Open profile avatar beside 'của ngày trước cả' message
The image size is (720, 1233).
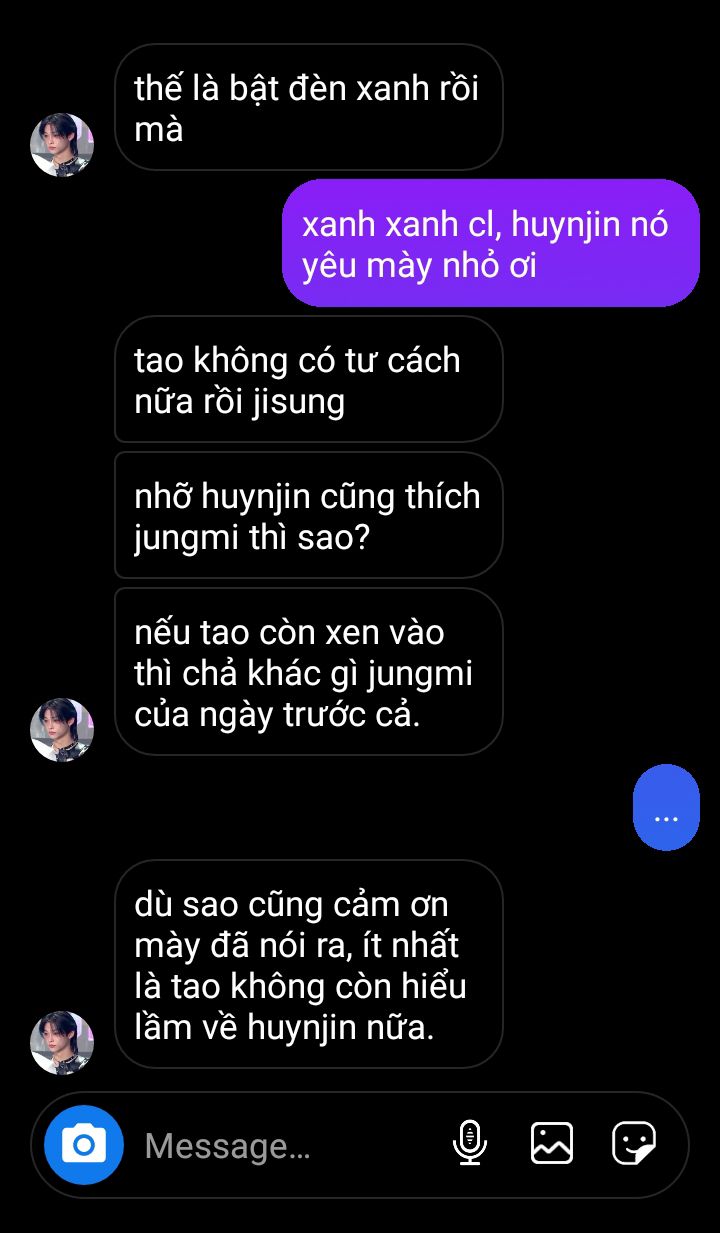coord(62,730)
